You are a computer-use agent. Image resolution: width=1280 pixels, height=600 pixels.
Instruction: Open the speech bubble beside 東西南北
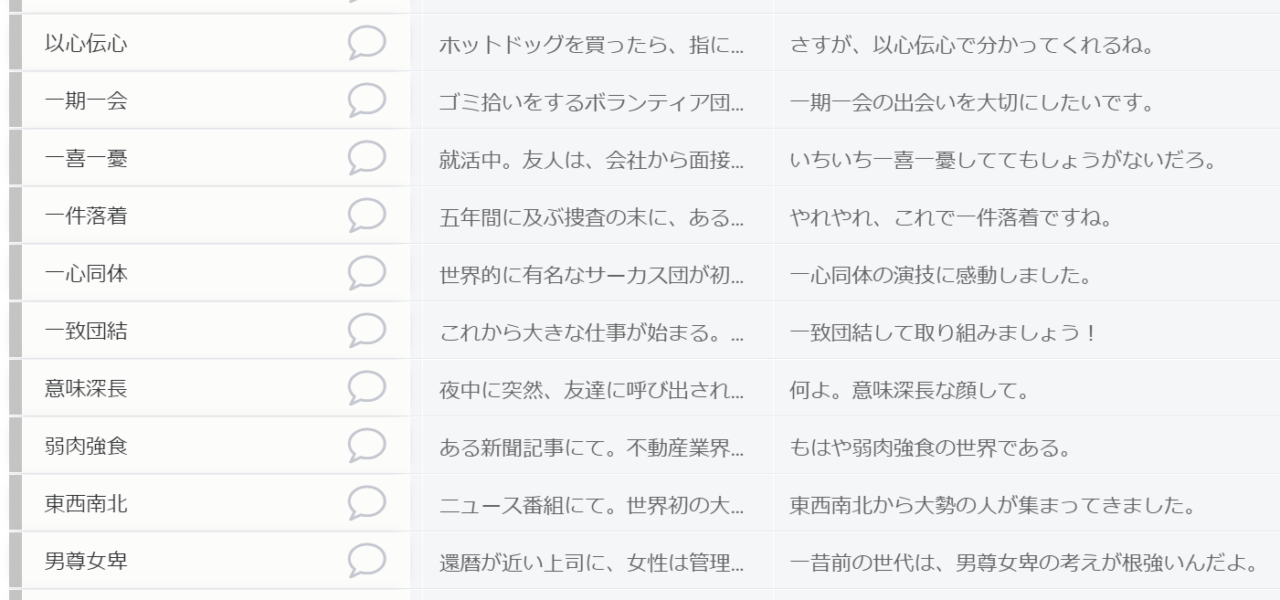[367, 503]
